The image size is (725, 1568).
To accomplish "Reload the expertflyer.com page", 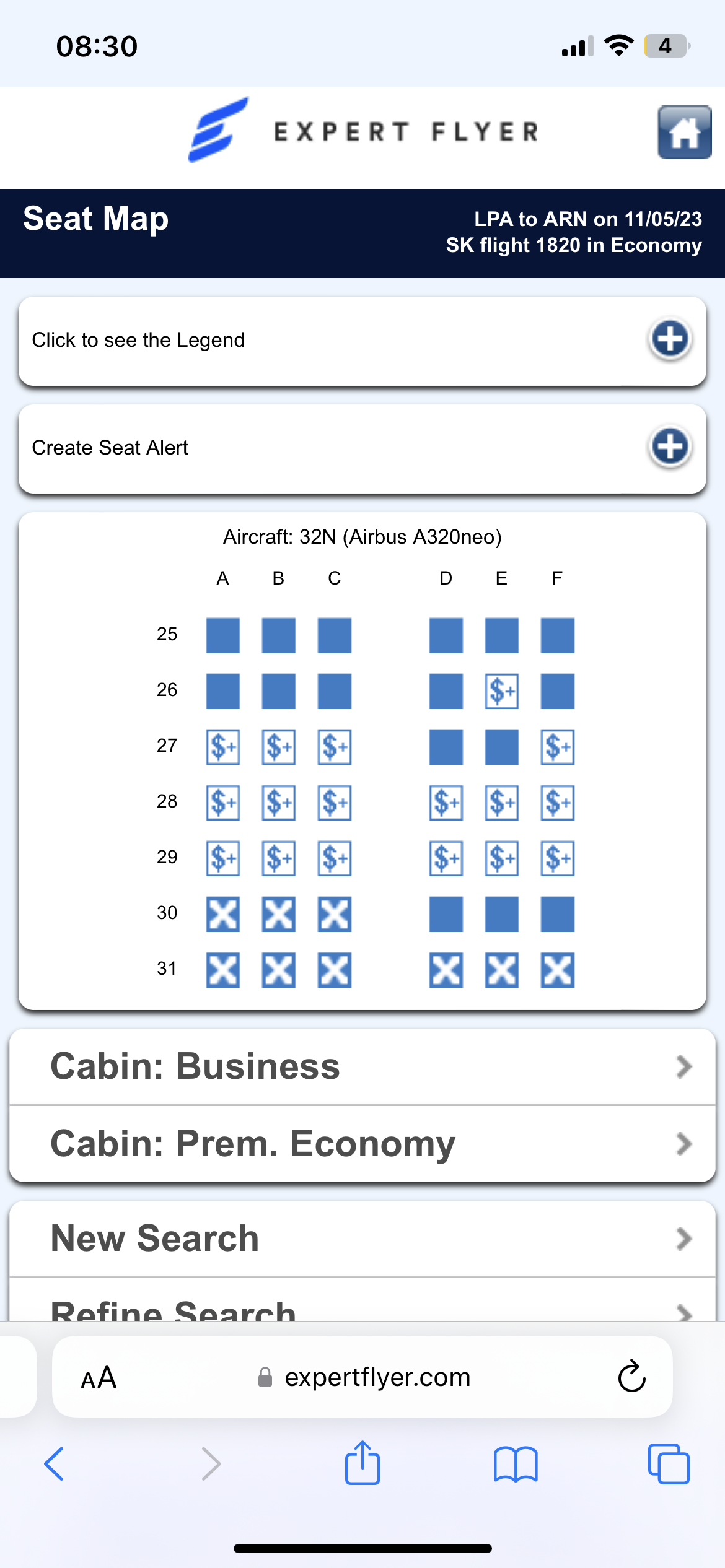I will pos(631,1377).
